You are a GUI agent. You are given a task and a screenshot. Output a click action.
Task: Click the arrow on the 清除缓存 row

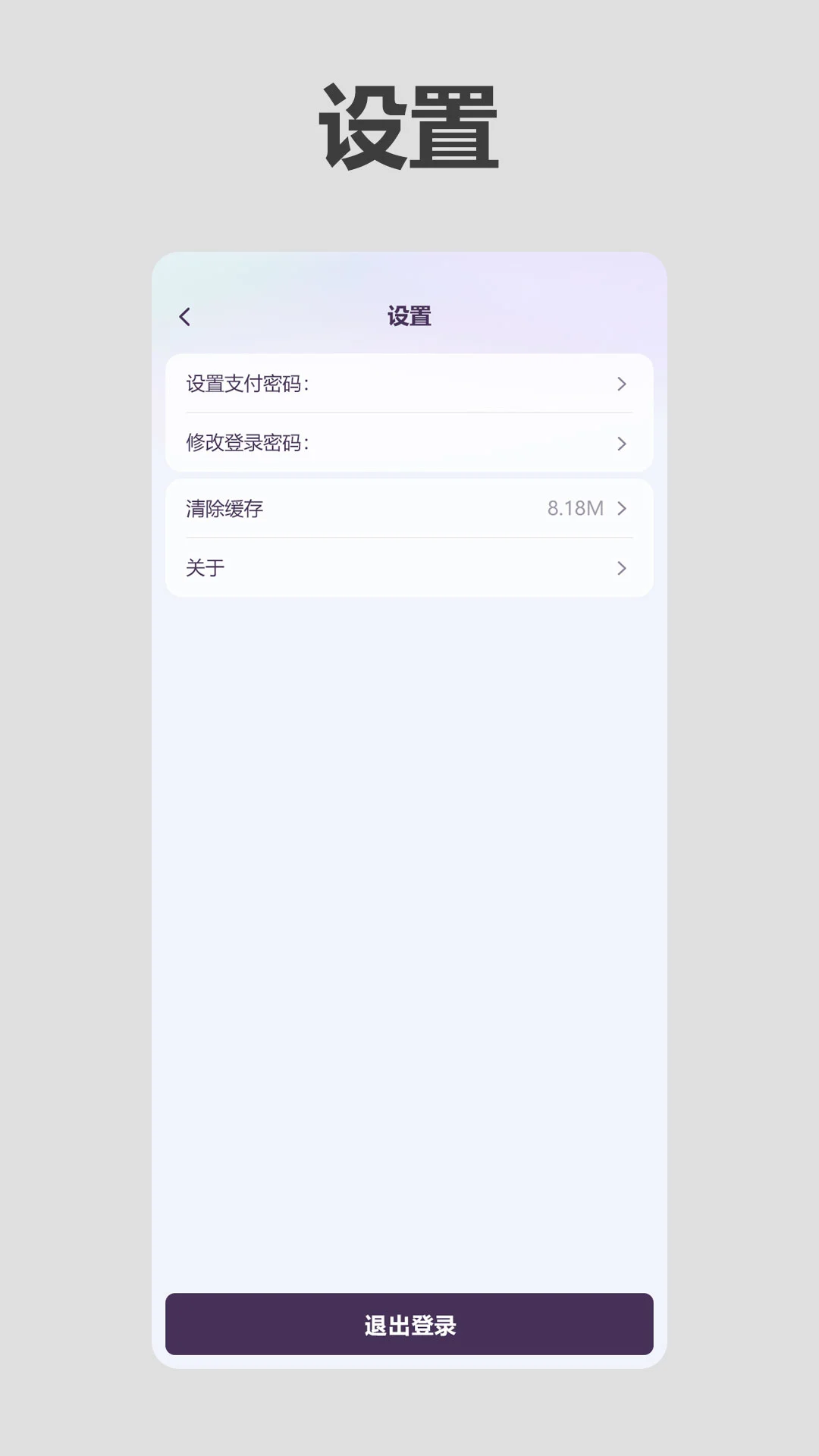[622, 509]
